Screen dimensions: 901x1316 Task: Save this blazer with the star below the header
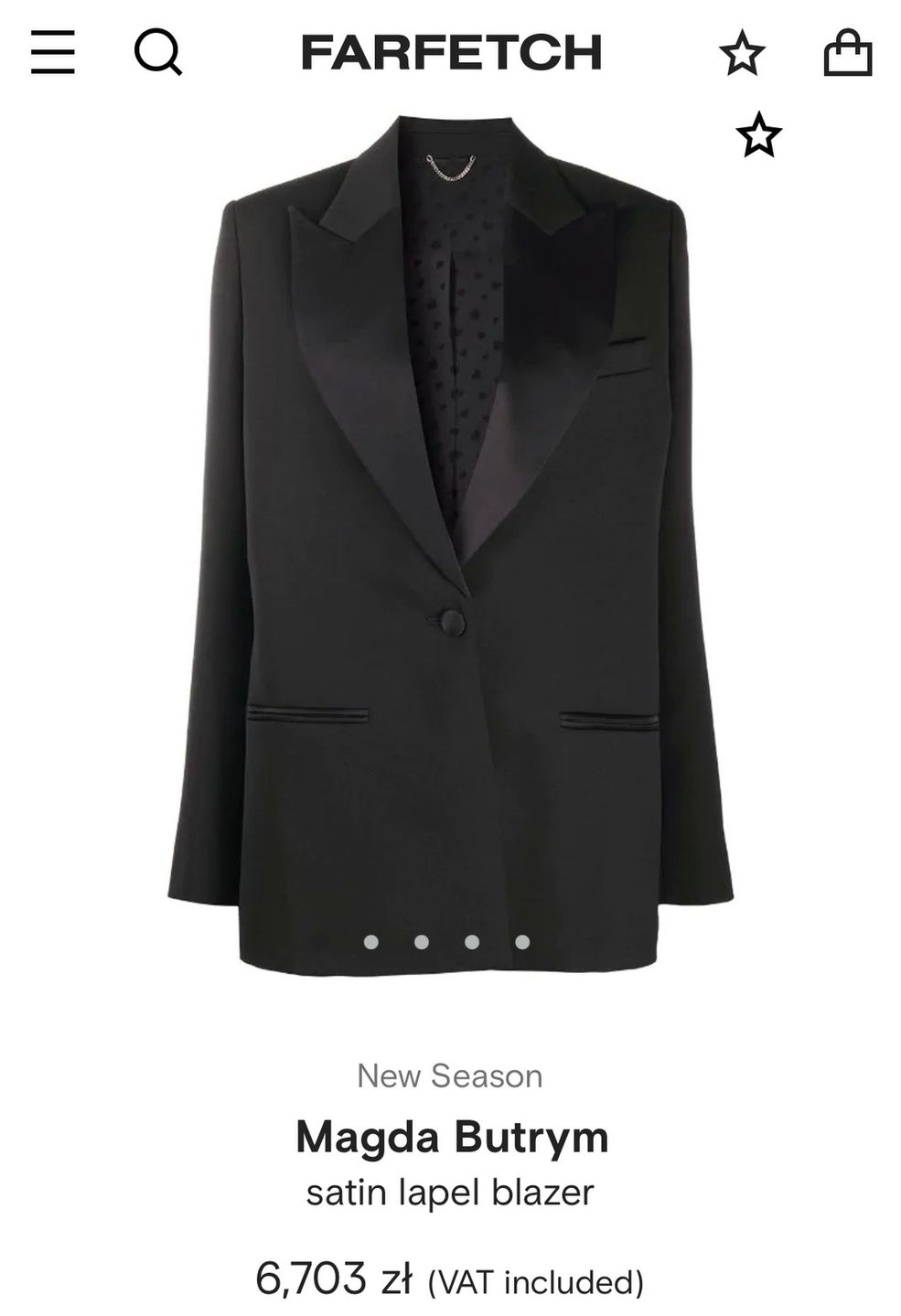click(x=758, y=136)
